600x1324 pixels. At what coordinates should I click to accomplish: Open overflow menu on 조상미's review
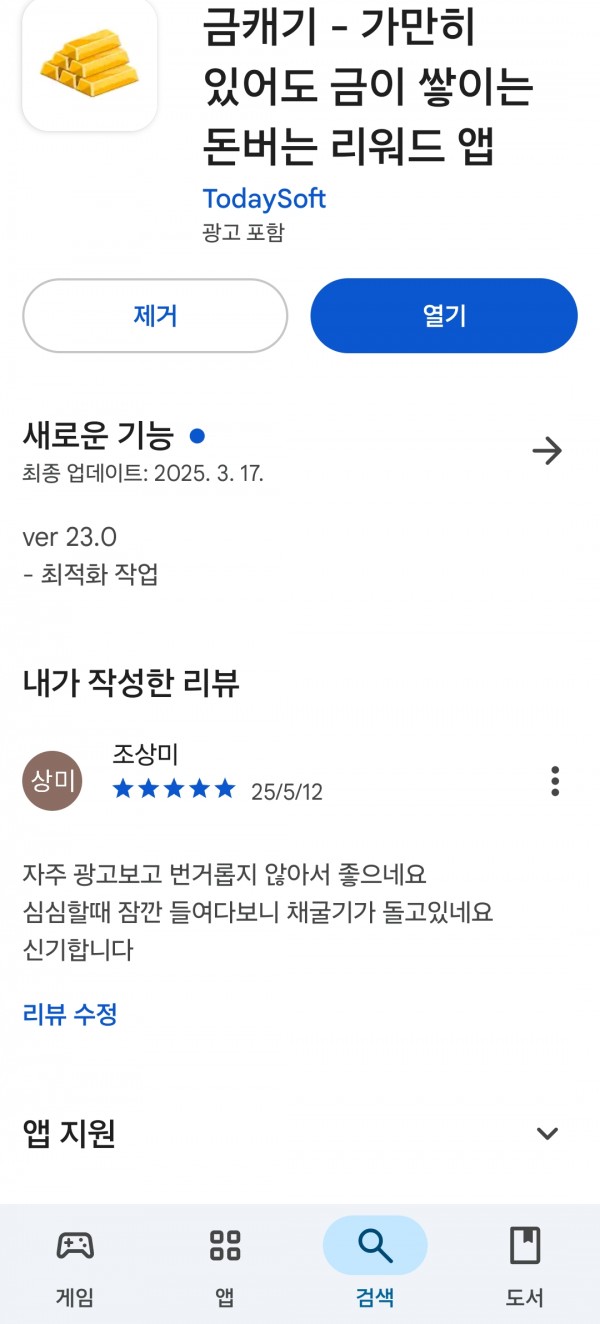[555, 781]
